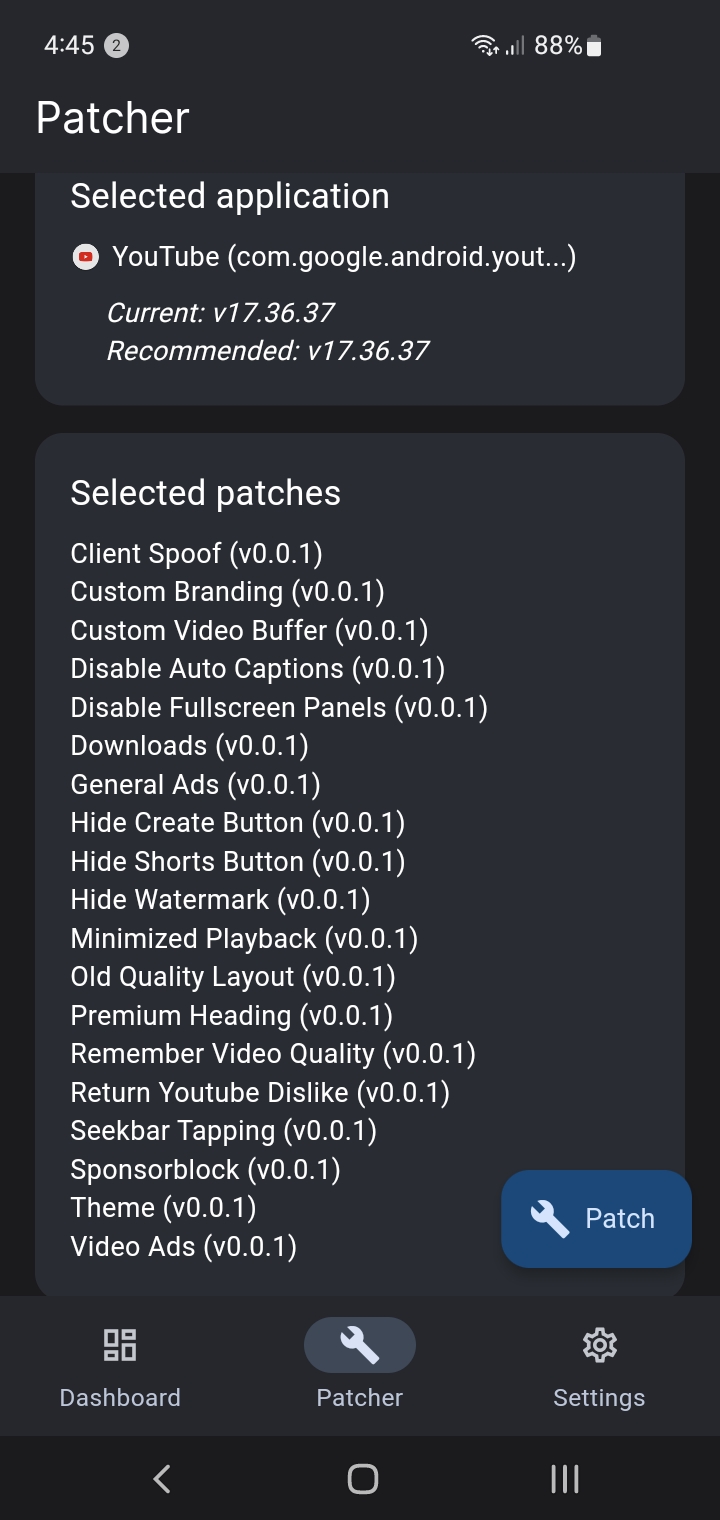
Task: Tap the notification count badge in status bar
Action: [x=117, y=45]
